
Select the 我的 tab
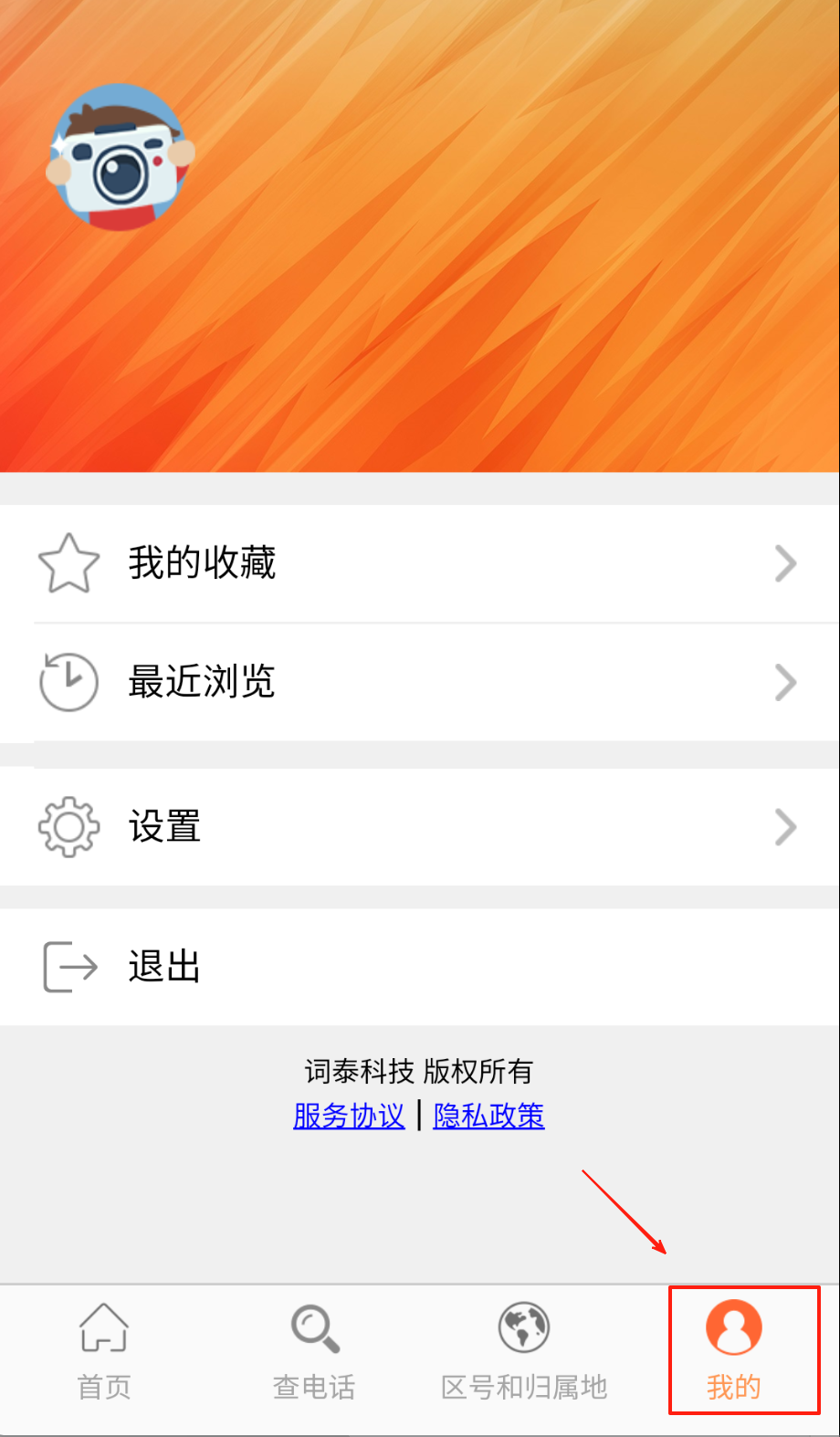click(x=734, y=1351)
